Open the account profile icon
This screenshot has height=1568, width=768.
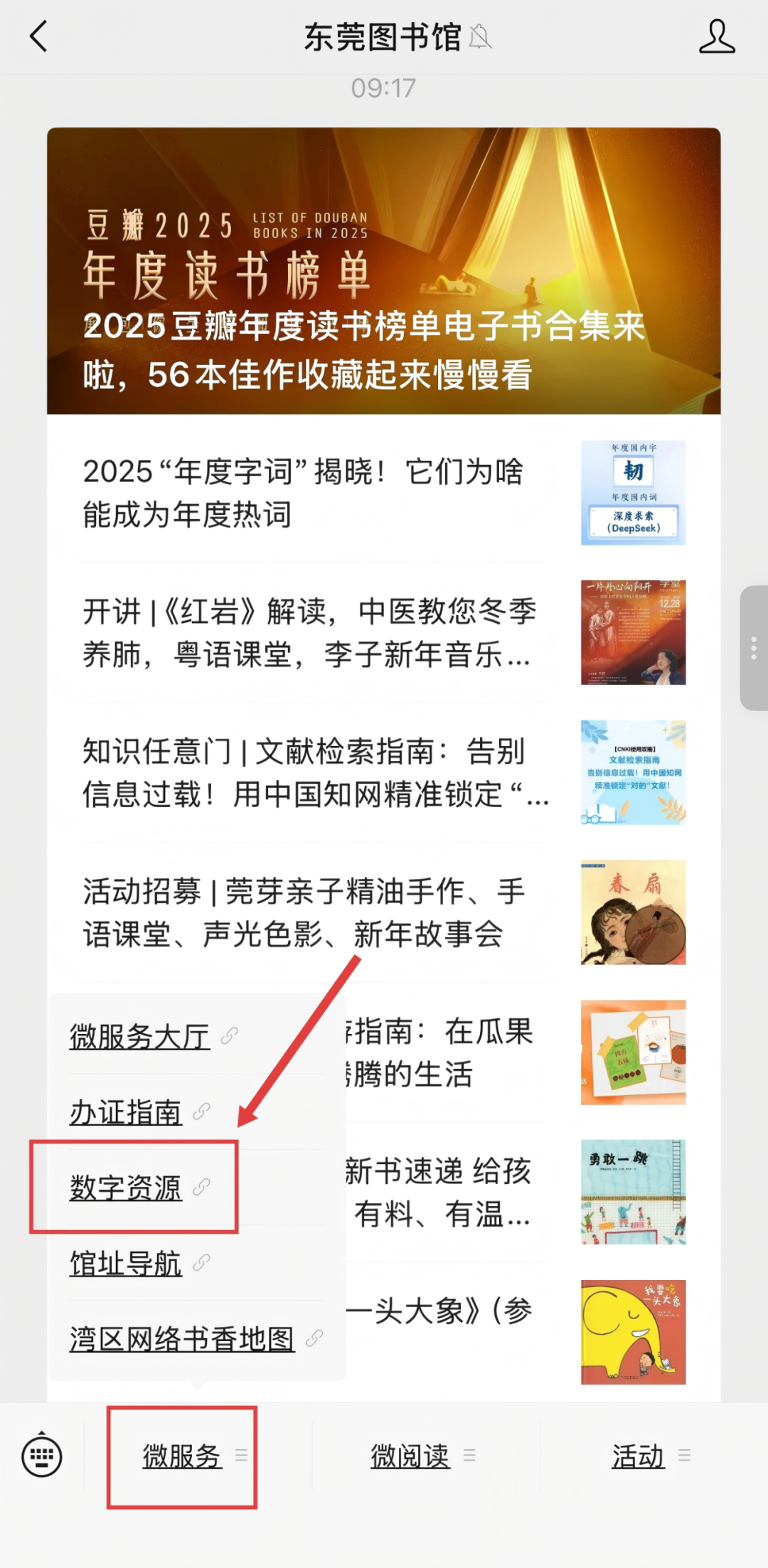pos(716,37)
